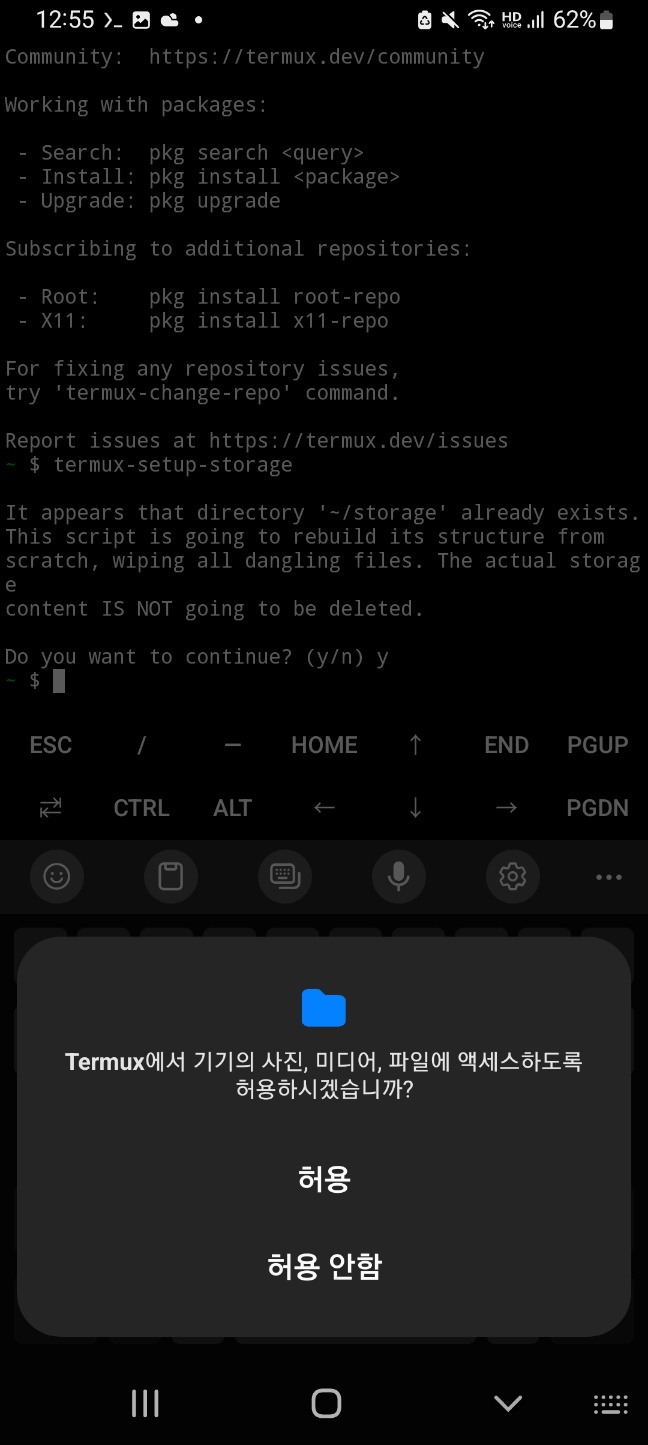
Task: Tap the CTRL modifier key
Action: click(x=141, y=808)
